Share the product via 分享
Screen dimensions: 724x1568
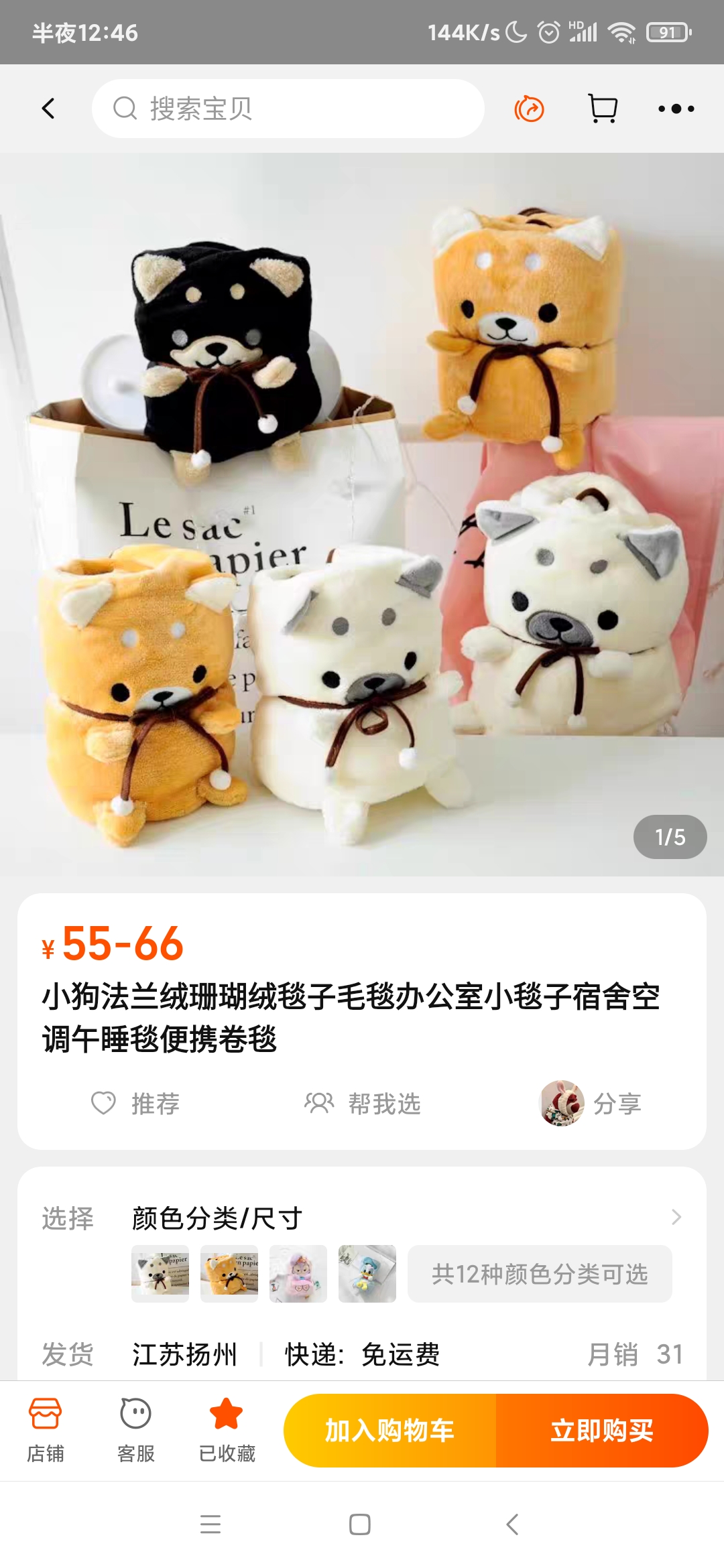(591, 1103)
